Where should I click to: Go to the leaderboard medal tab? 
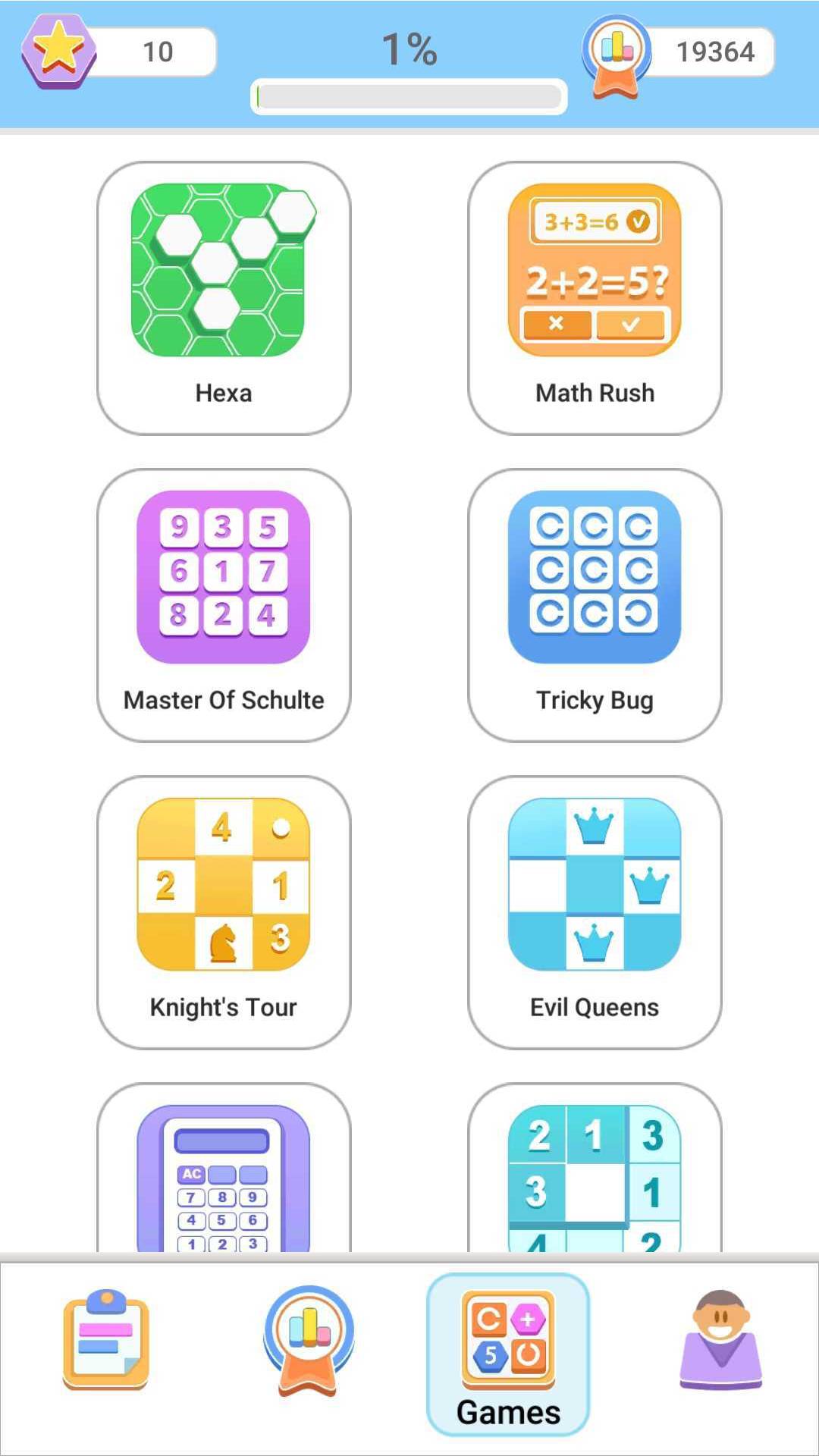click(x=309, y=1341)
